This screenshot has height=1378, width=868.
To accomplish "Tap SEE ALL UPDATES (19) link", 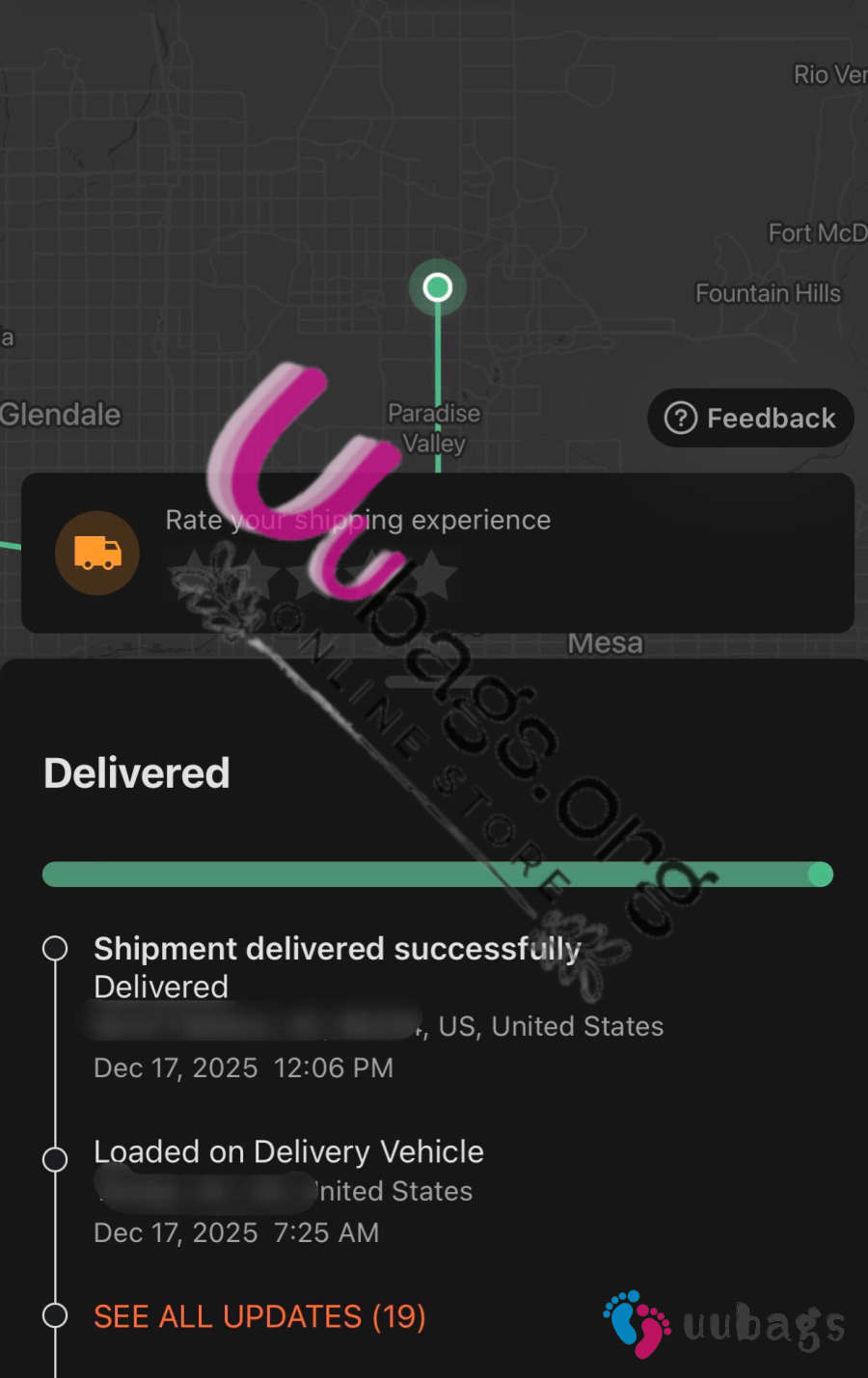I will tap(259, 1316).
